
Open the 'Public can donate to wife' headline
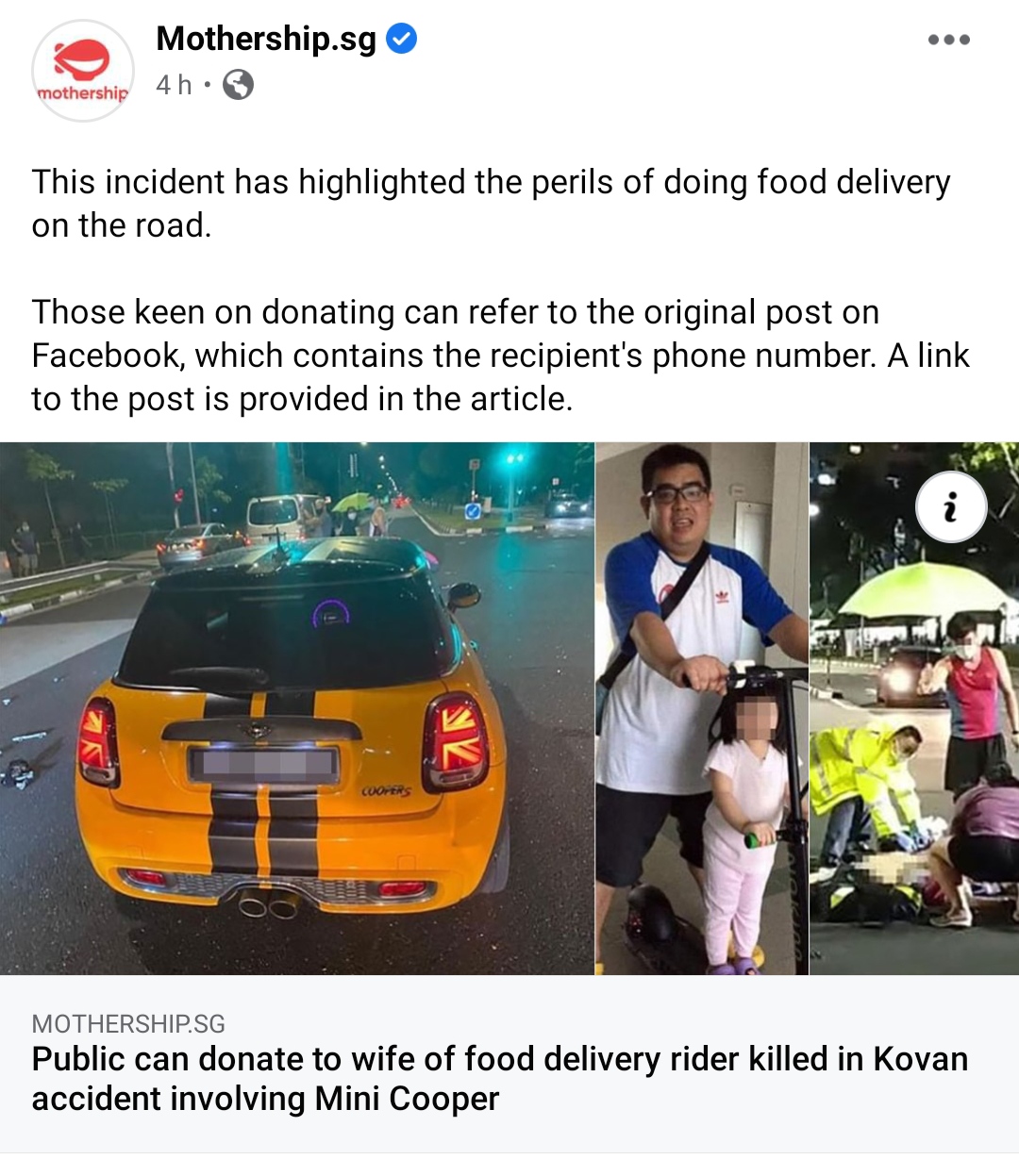pyautogui.click(x=500, y=1079)
